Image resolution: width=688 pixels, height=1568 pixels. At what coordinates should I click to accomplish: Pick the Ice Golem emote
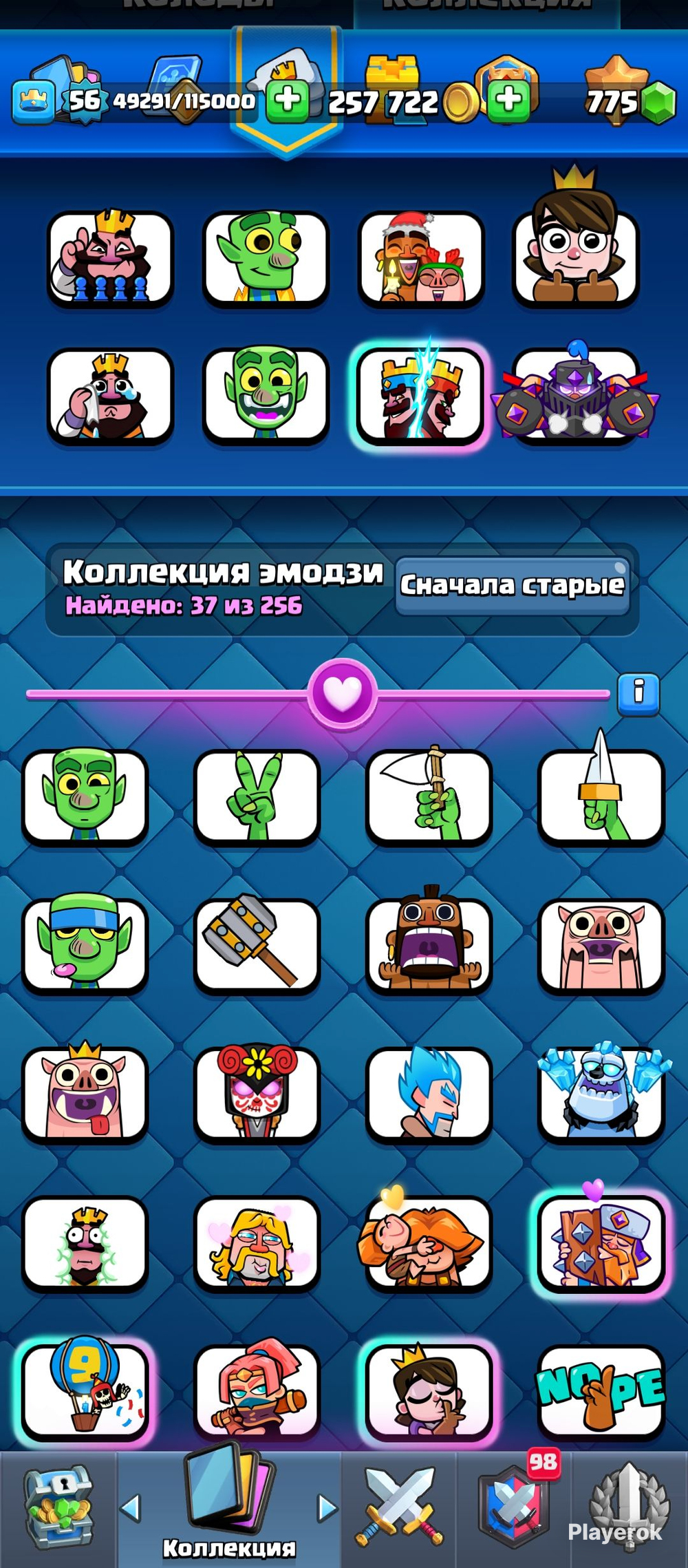pos(601,1094)
